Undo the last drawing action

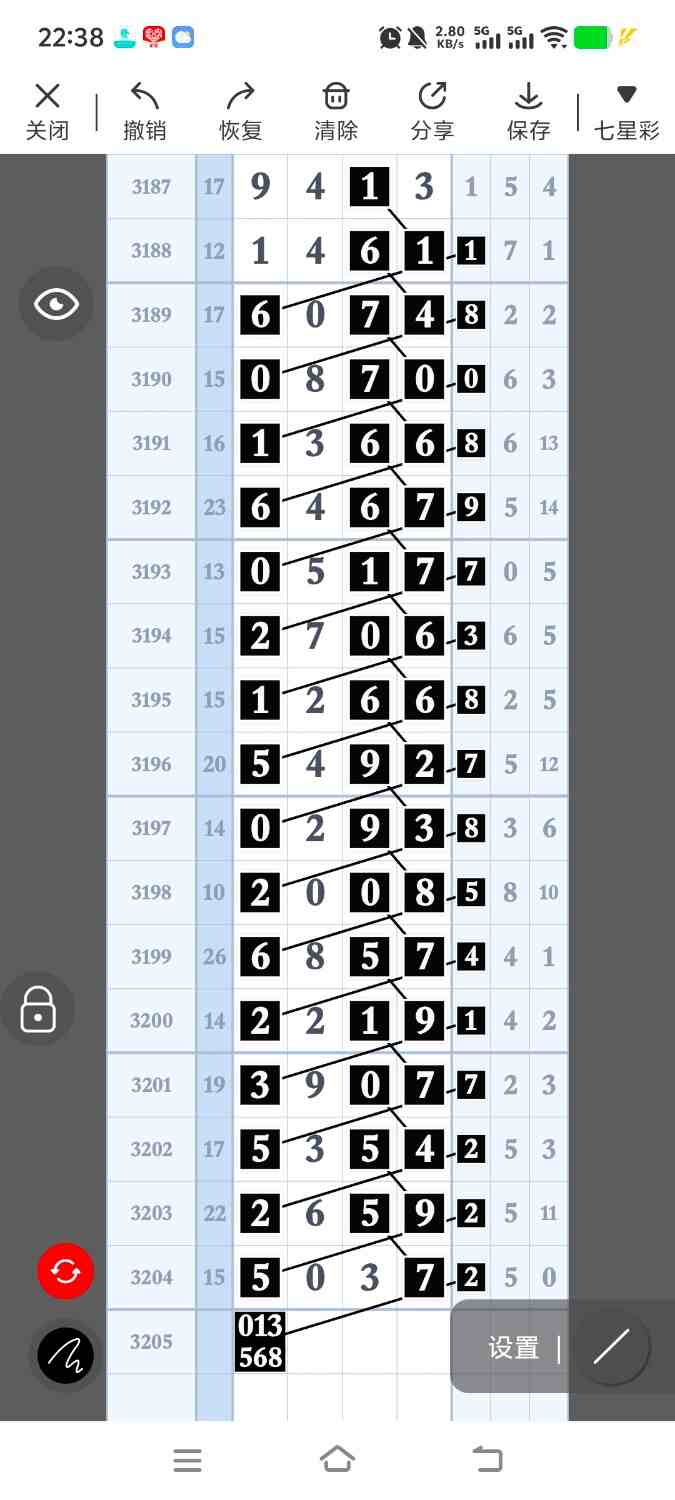[145, 111]
